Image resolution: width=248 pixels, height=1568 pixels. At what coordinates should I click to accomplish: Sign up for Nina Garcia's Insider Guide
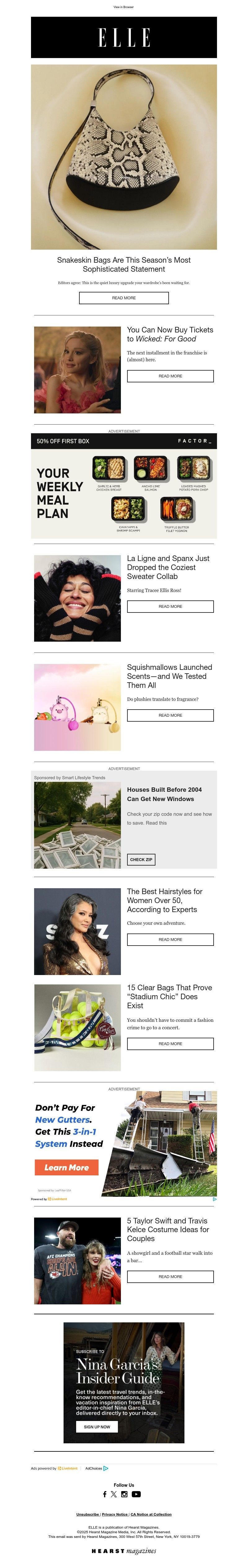[97, 1427]
